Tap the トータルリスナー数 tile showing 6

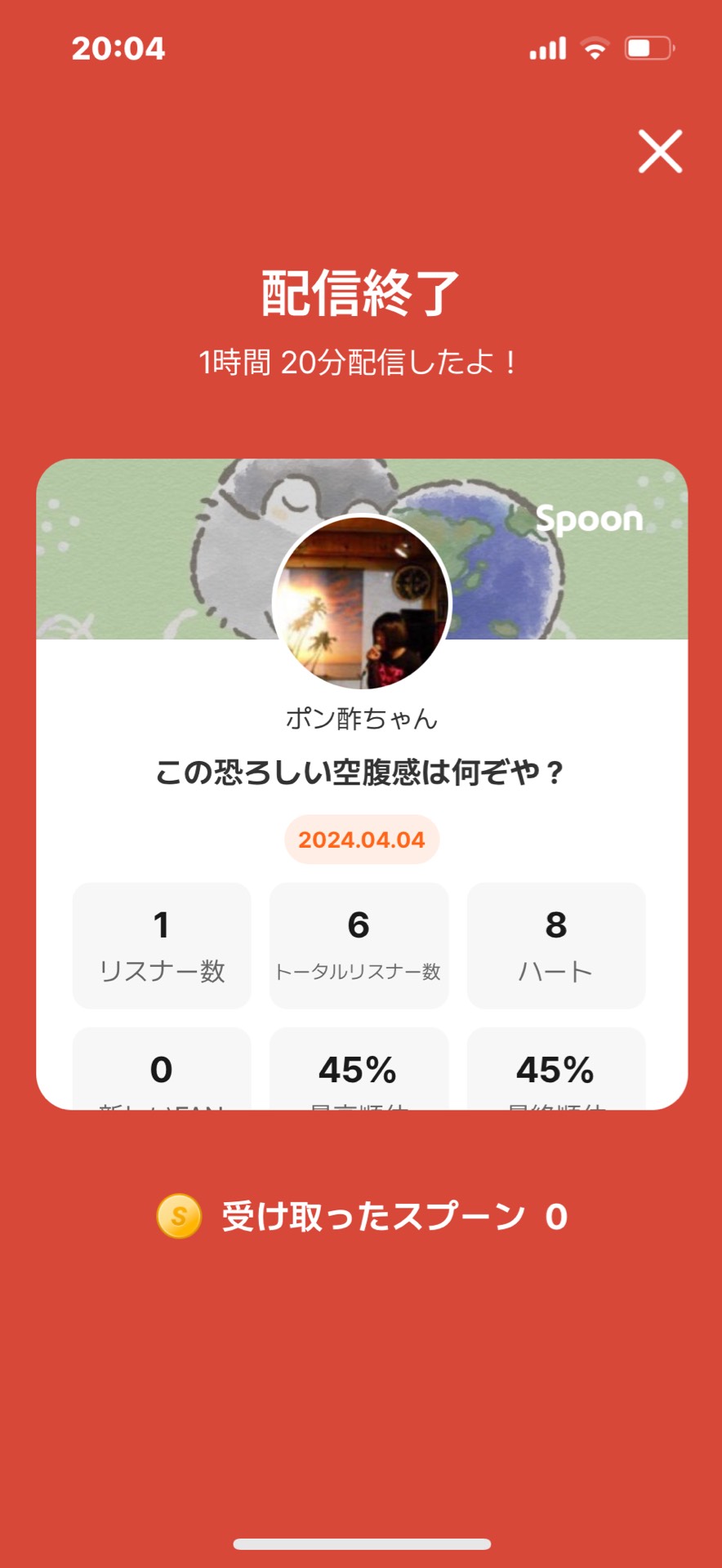(x=359, y=944)
